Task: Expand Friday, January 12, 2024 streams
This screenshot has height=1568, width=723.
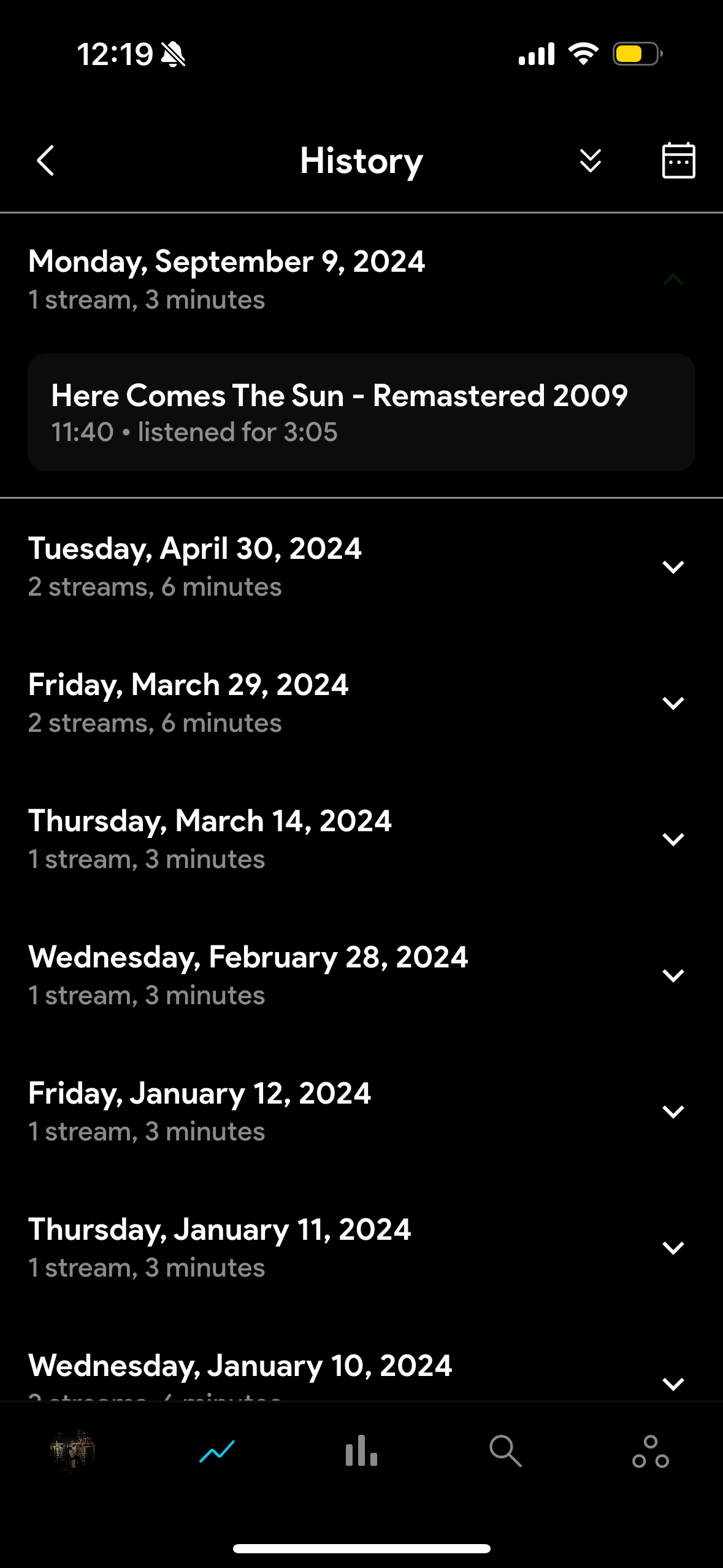Action: click(673, 1112)
